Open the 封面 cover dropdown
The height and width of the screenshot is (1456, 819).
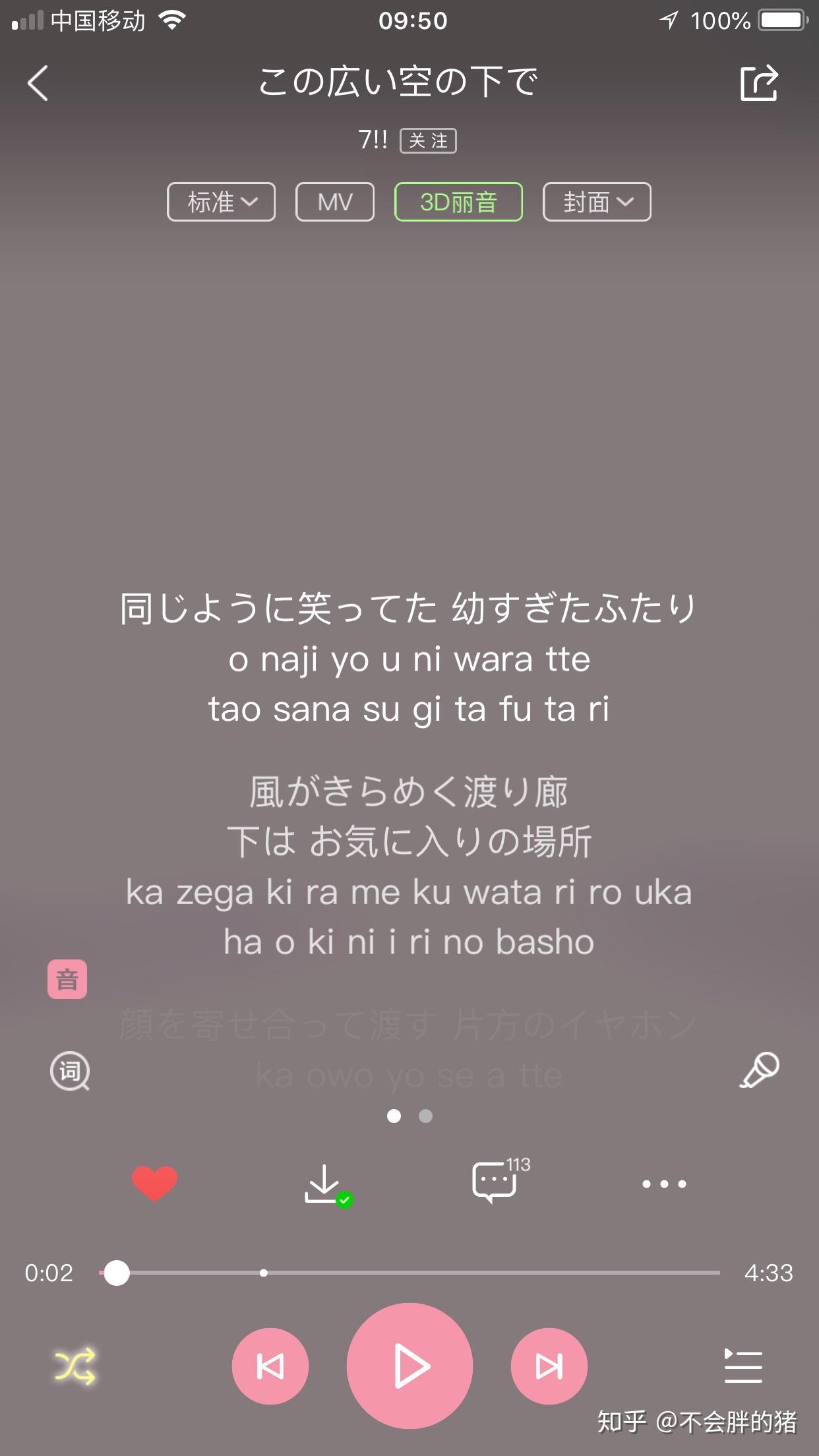click(x=597, y=202)
